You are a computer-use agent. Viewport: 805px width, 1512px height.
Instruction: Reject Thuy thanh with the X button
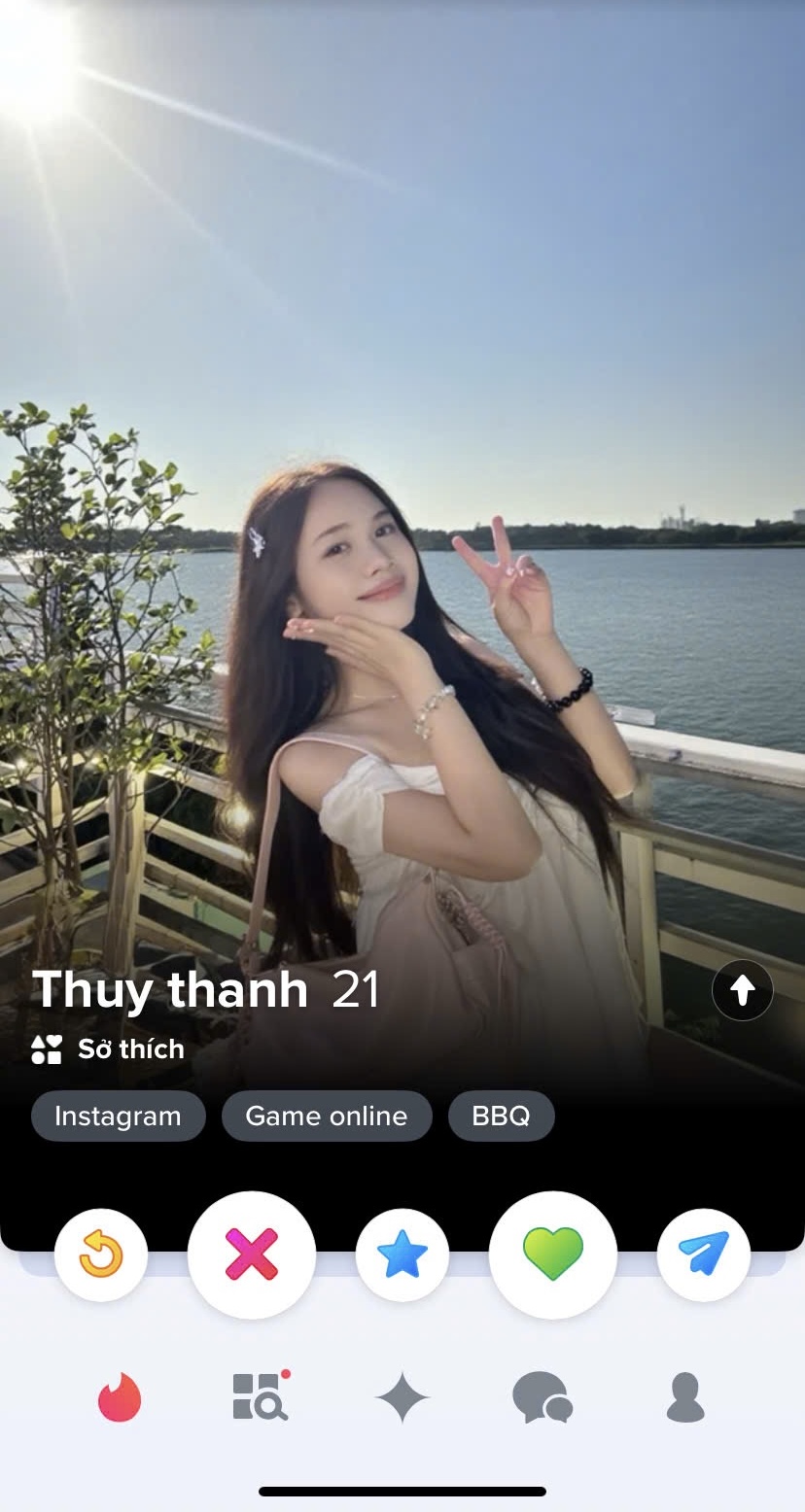click(252, 1254)
